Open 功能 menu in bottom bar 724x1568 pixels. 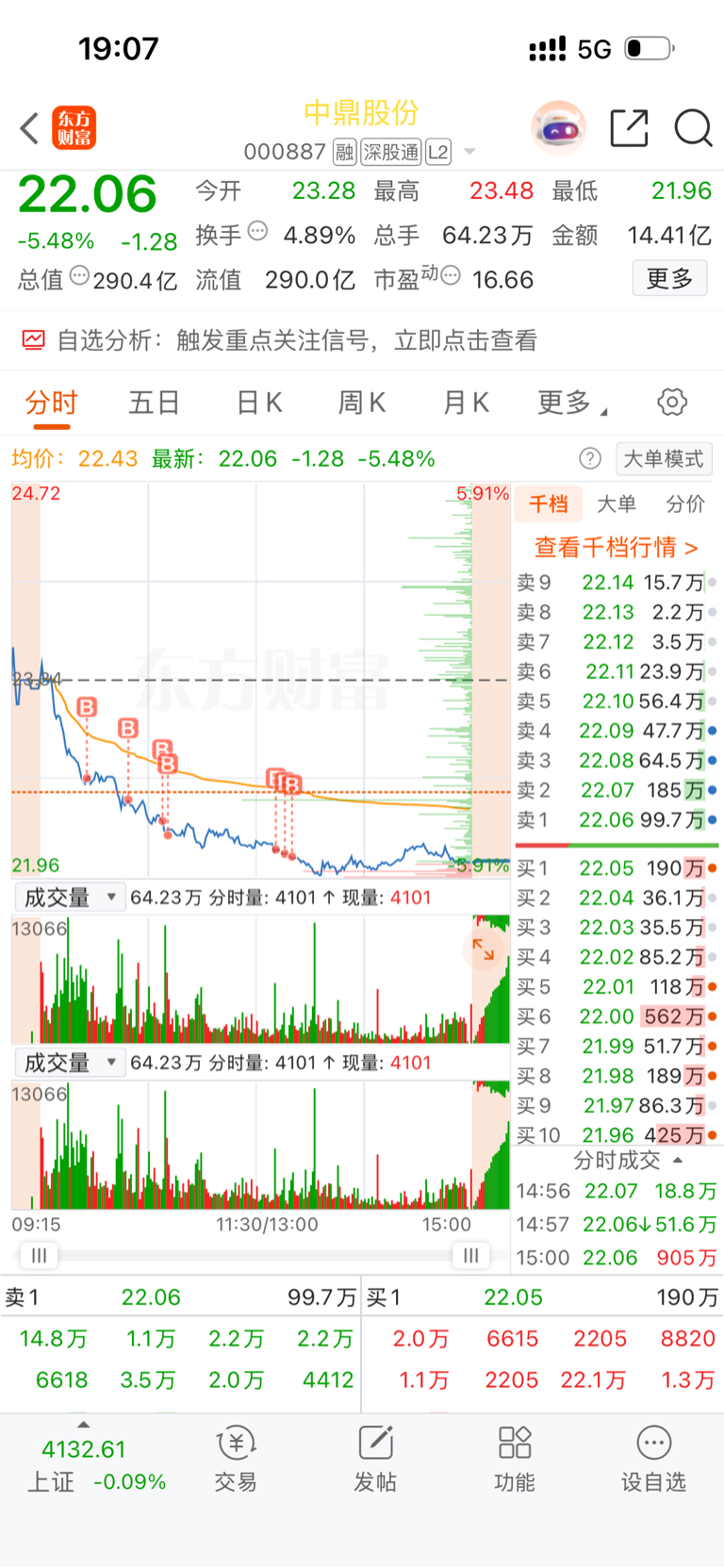515,1459
